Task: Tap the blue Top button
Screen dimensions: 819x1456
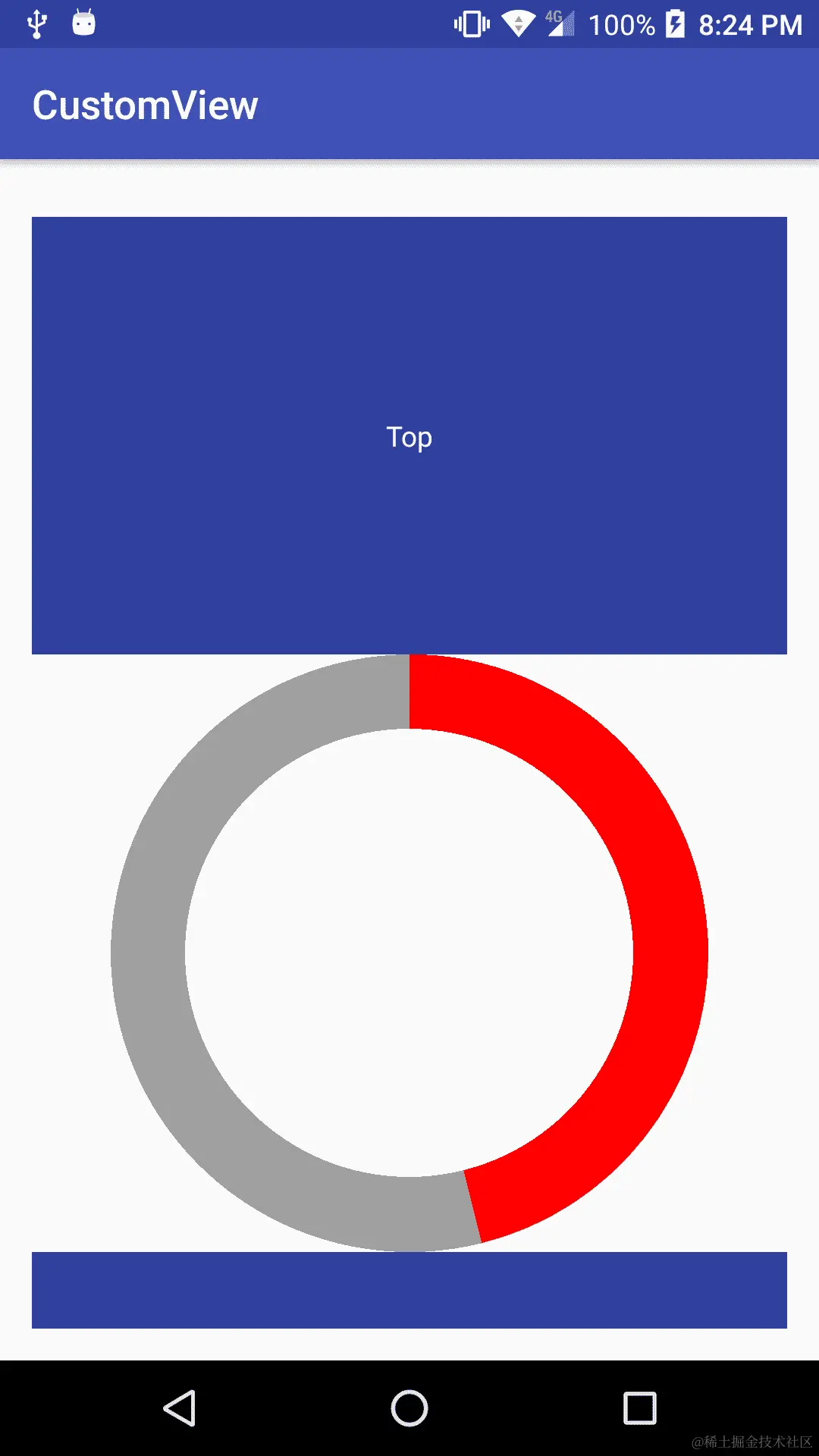Action: (409, 435)
